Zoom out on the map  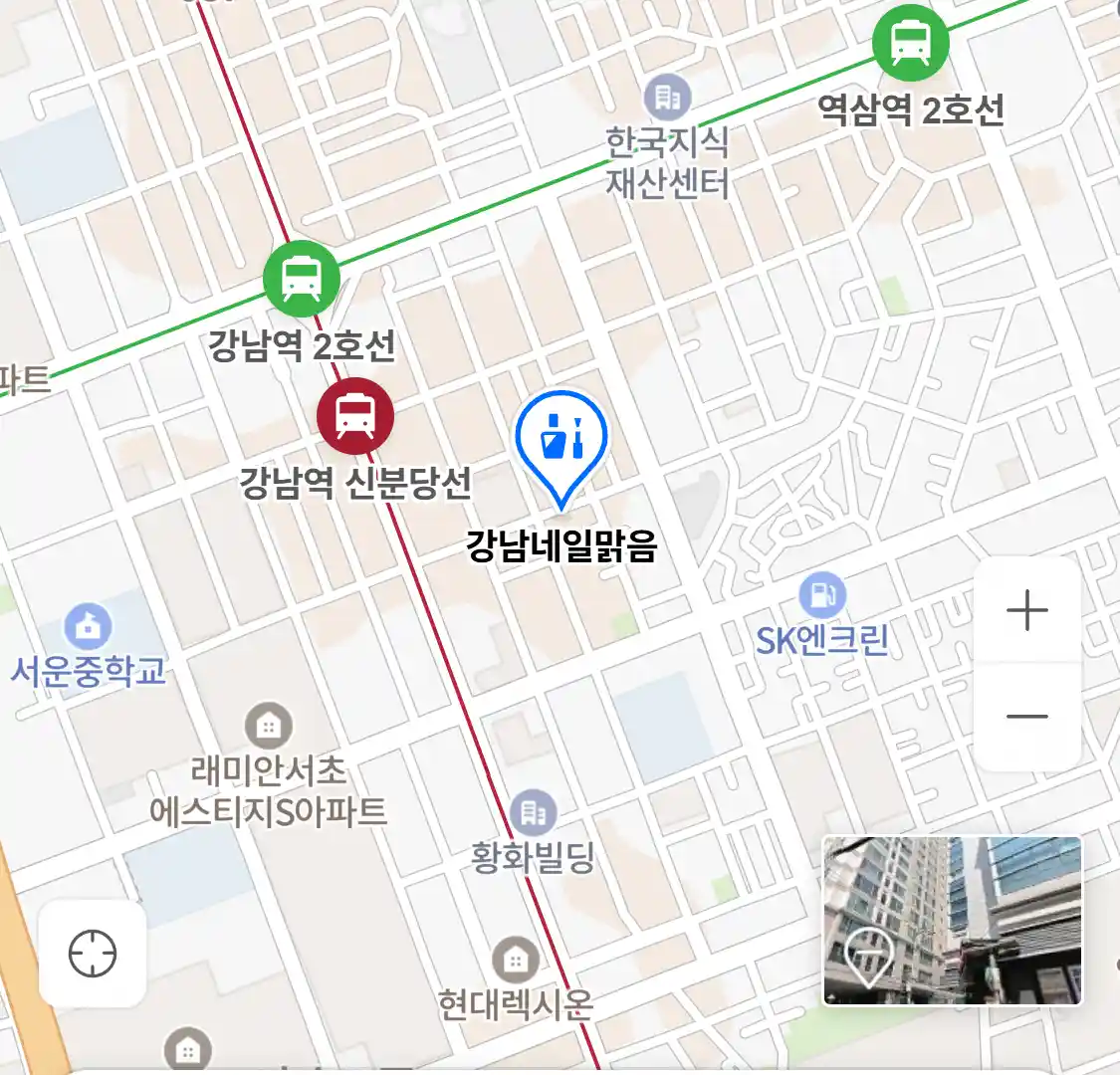pyautogui.click(x=1027, y=717)
